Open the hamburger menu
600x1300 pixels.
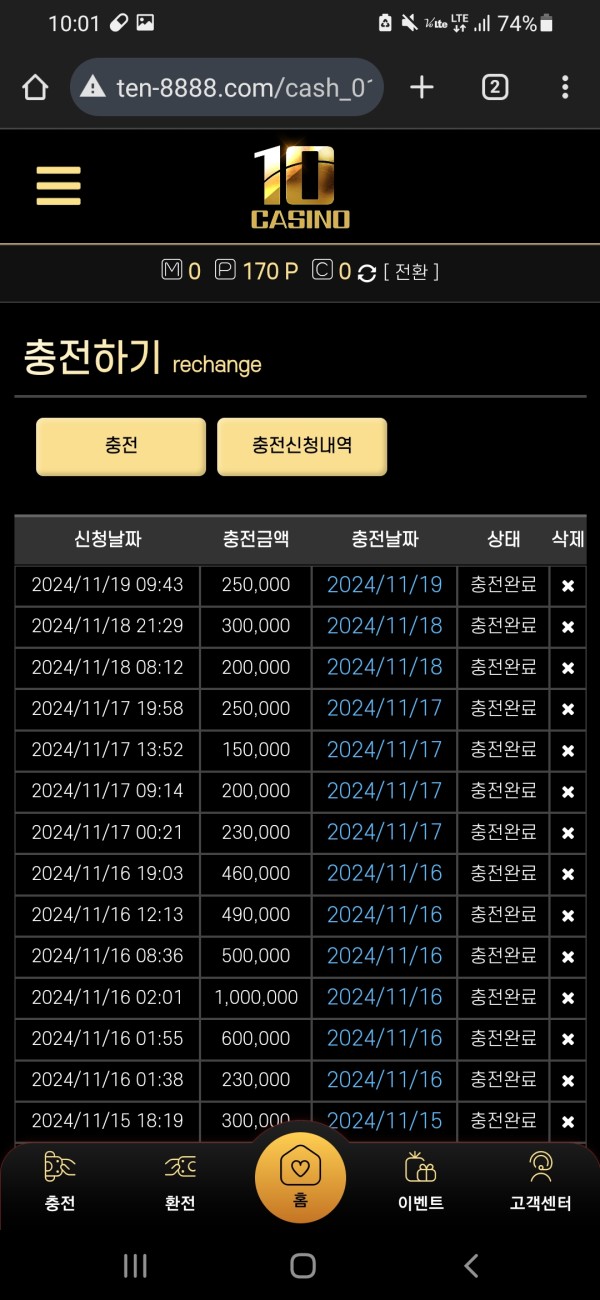point(58,186)
